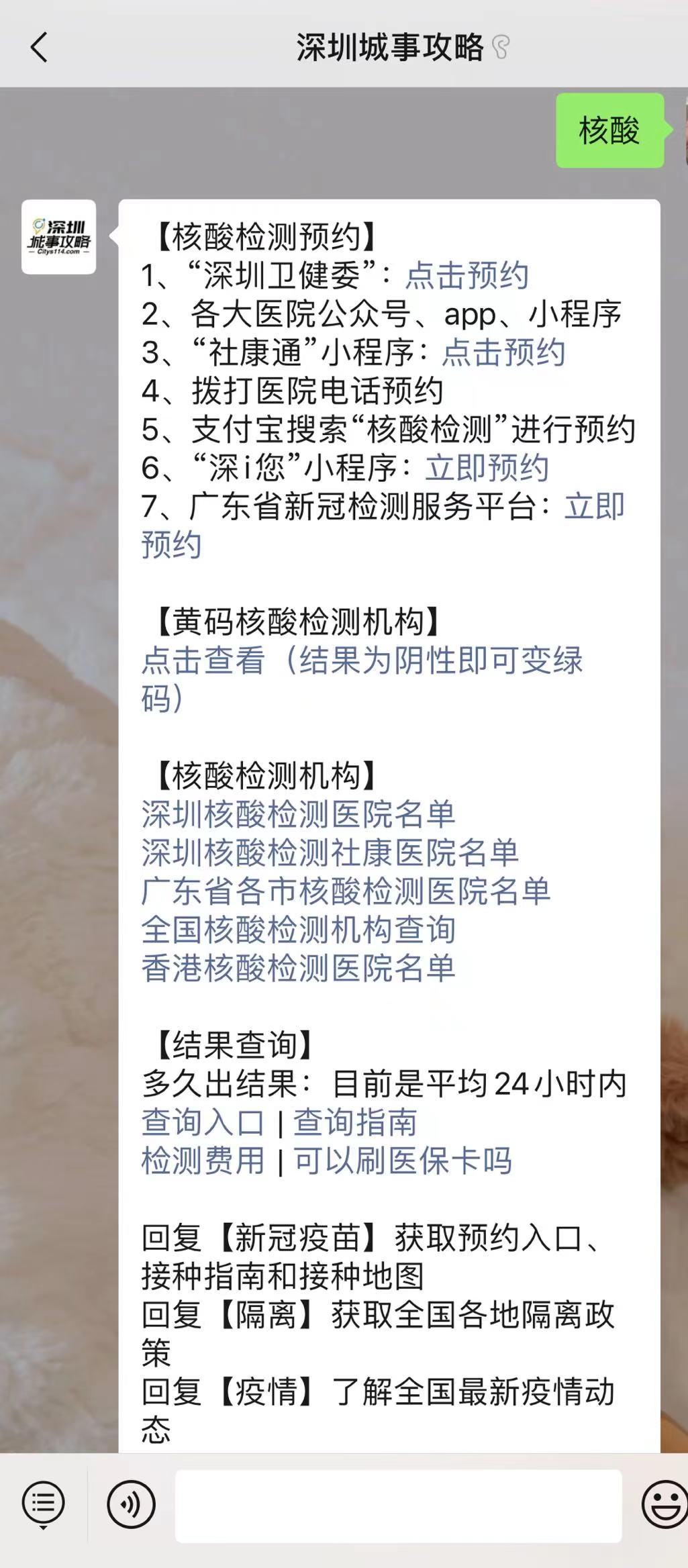Viewport: 688px width, 1568px height.
Task: Open 深圳核酸检测医院名单 link
Action: coord(298,814)
